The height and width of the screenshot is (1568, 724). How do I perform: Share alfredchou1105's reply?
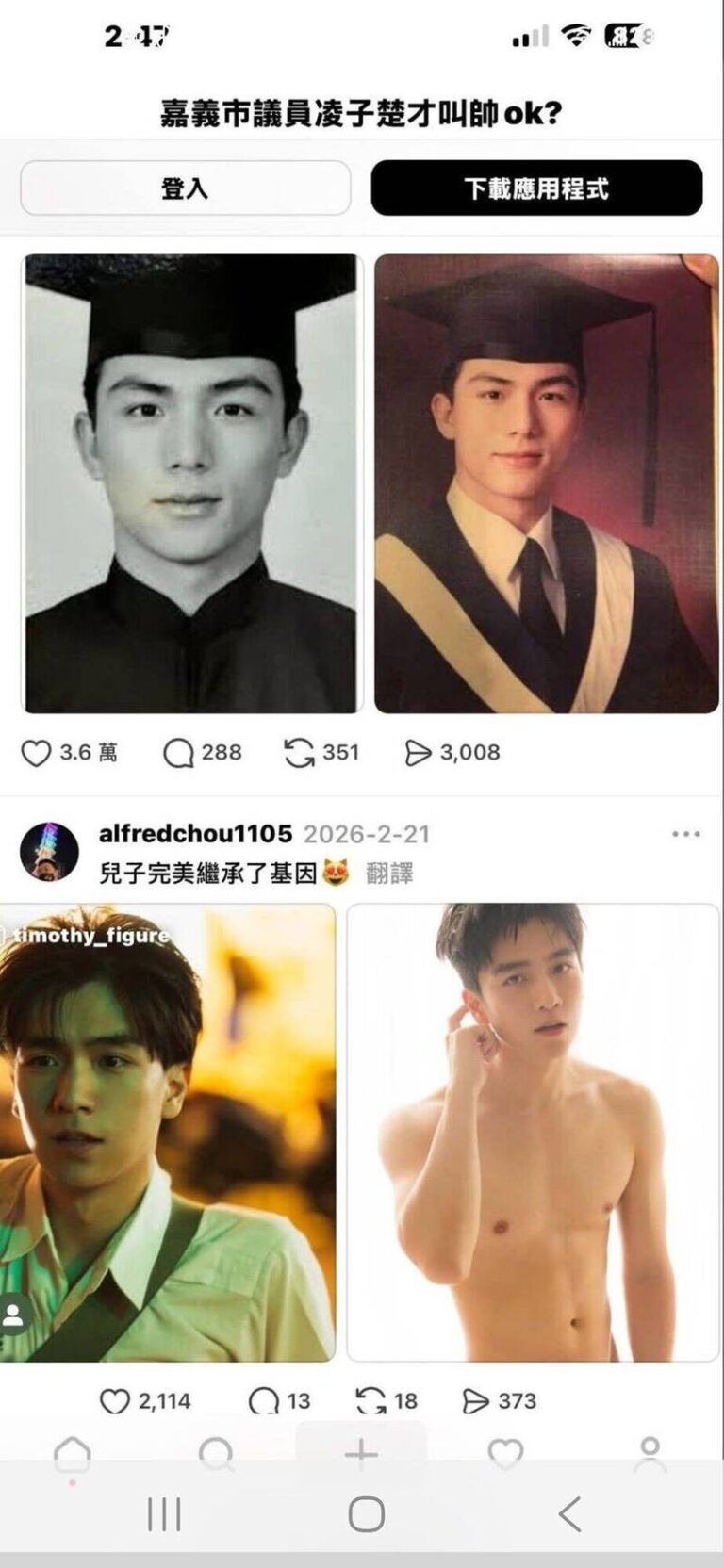click(x=476, y=1401)
